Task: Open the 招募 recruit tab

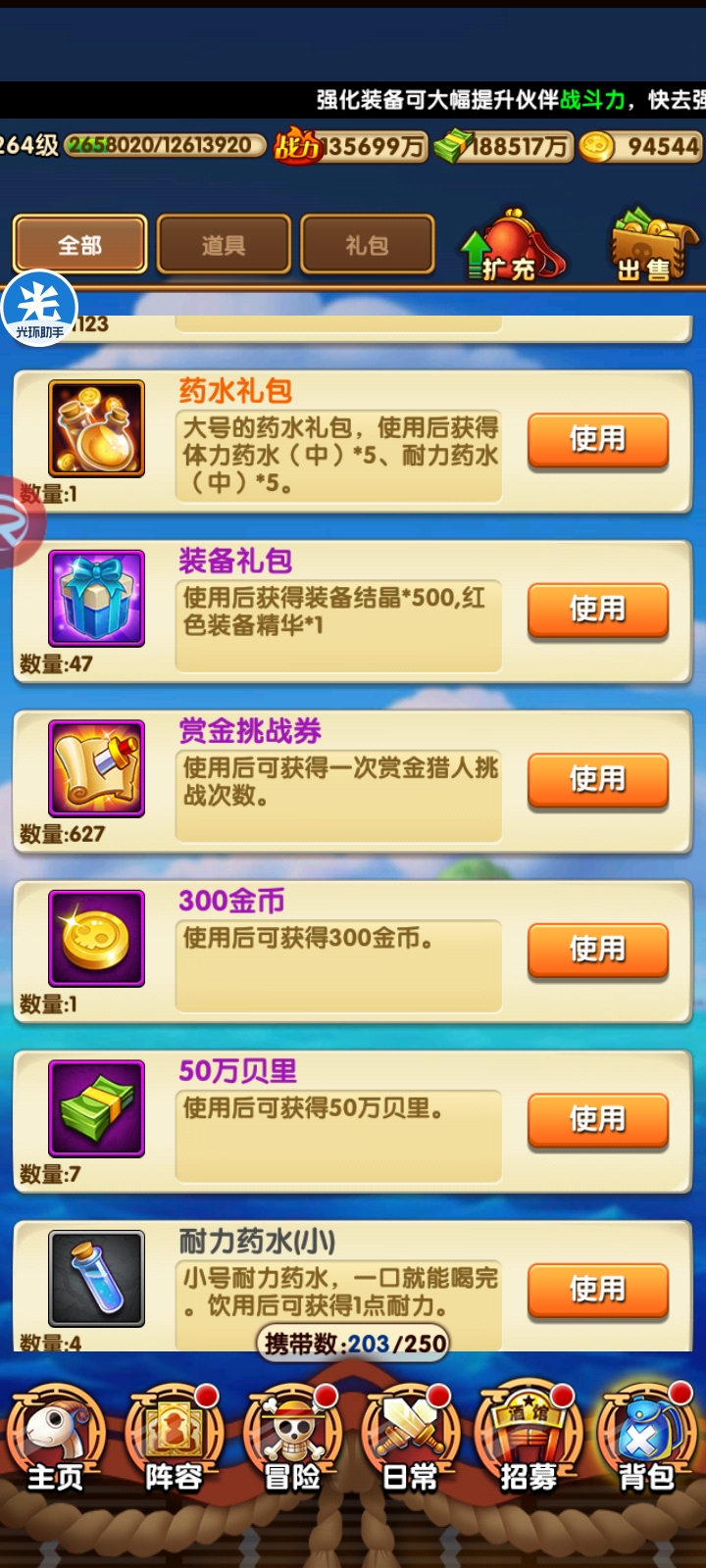Action: tap(529, 1439)
